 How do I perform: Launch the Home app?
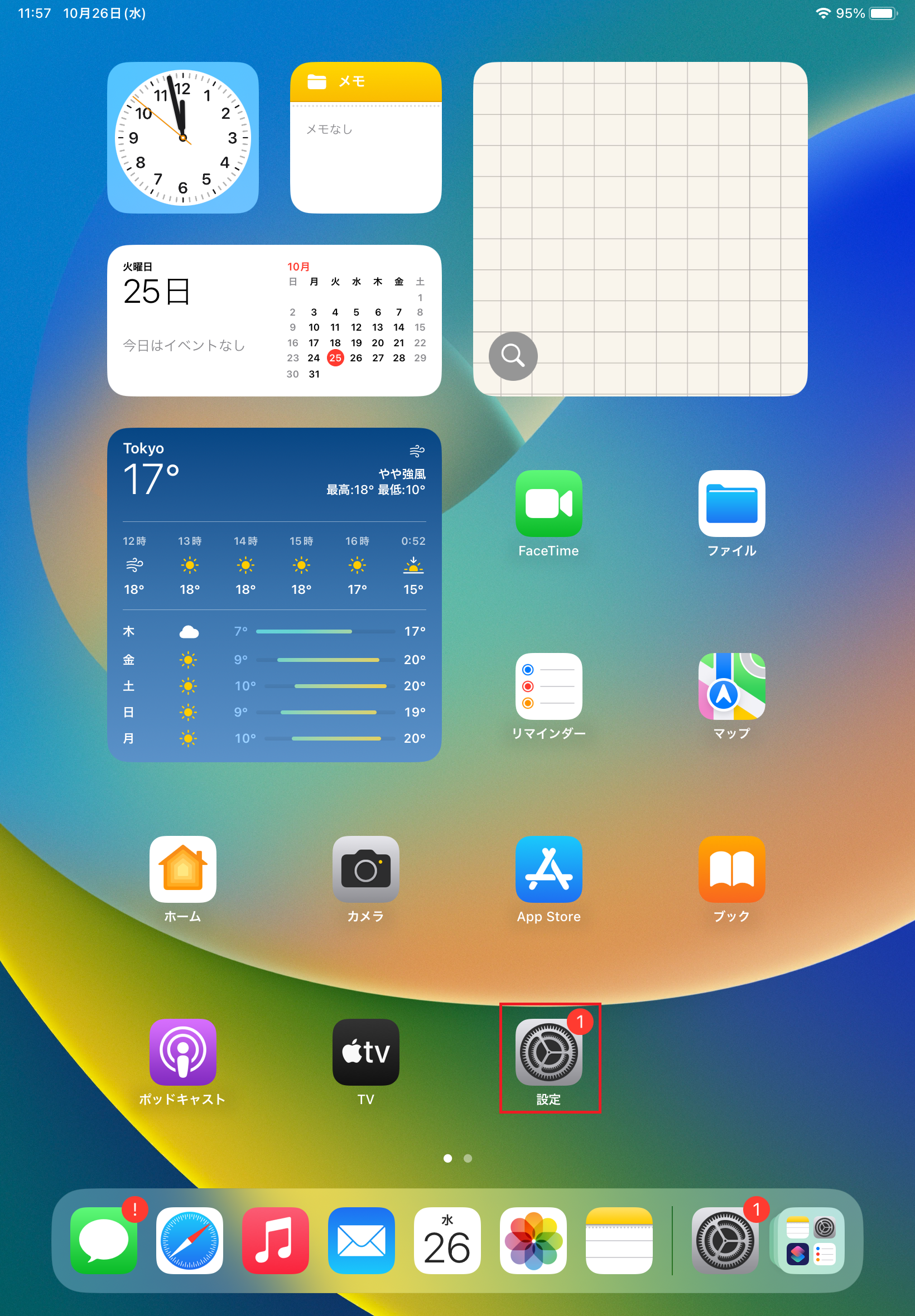[182, 869]
